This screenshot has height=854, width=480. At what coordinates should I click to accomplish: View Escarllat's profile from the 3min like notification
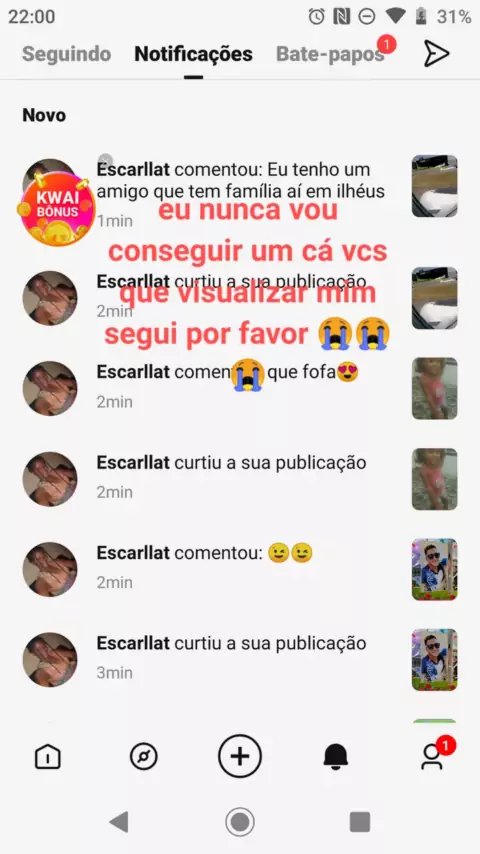point(50,660)
